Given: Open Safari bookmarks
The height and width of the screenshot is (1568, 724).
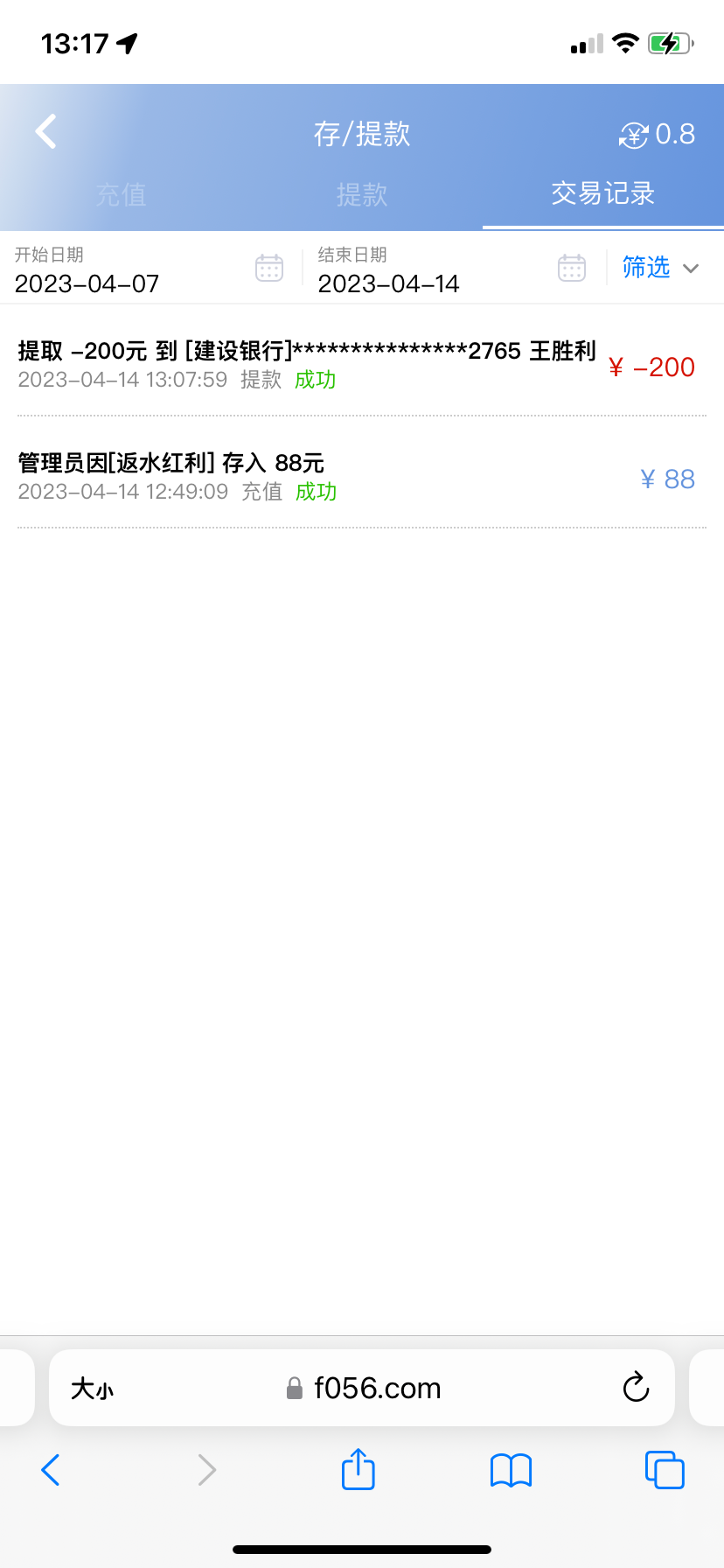Looking at the screenshot, I should 512,1470.
